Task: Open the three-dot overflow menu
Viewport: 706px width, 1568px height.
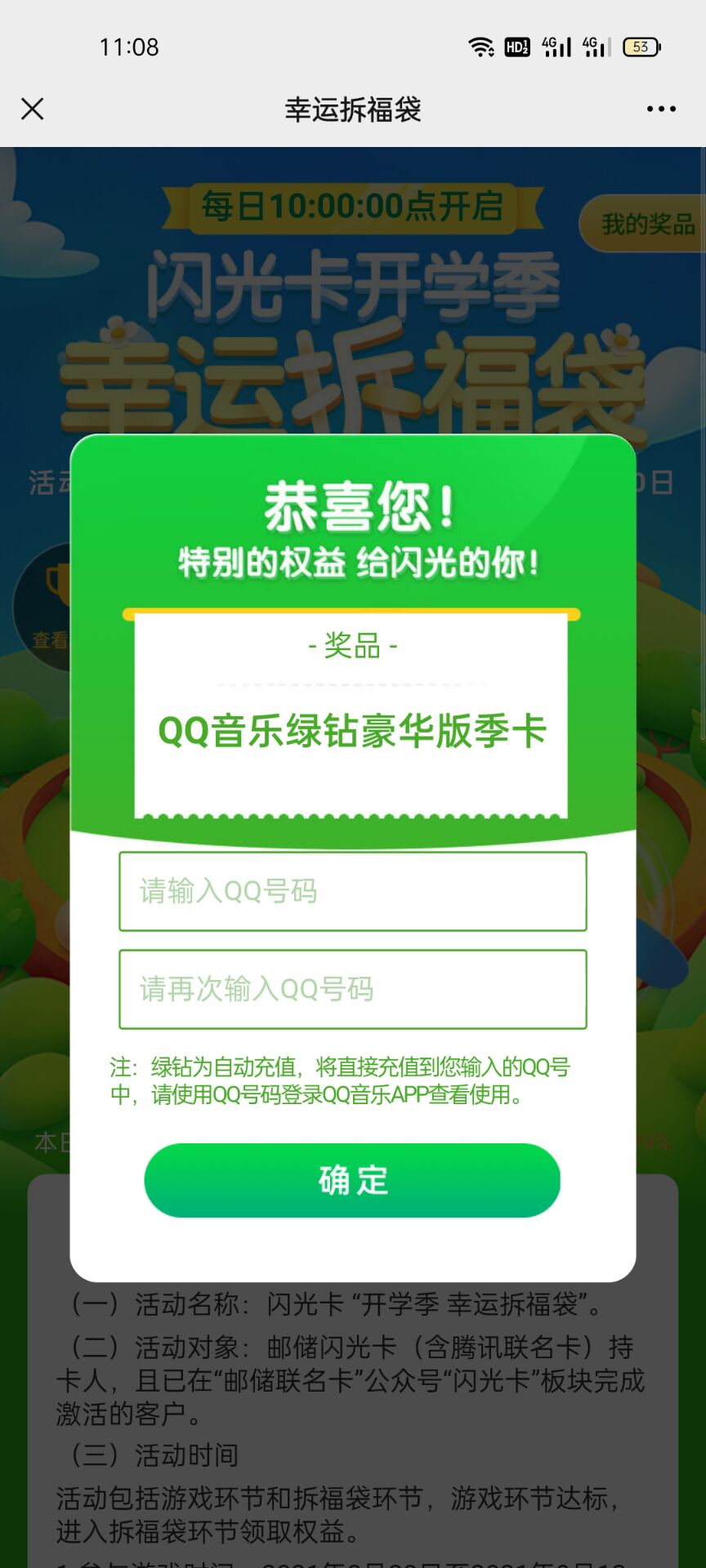Action: [x=660, y=109]
